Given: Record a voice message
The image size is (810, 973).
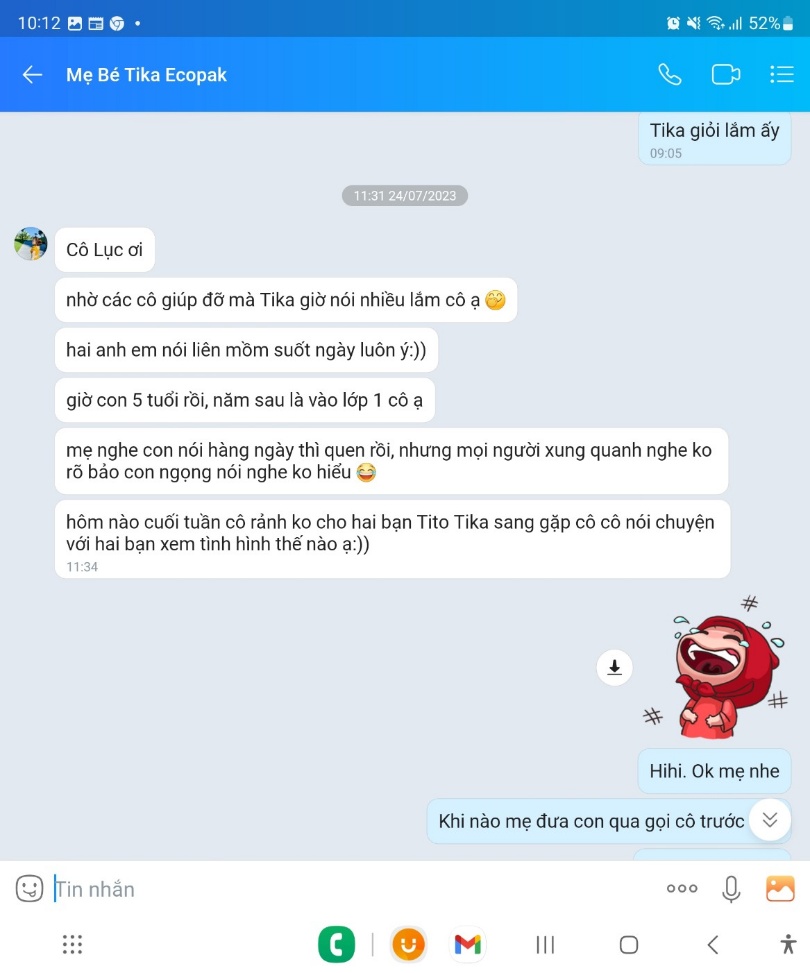Looking at the screenshot, I should pos(731,888).
